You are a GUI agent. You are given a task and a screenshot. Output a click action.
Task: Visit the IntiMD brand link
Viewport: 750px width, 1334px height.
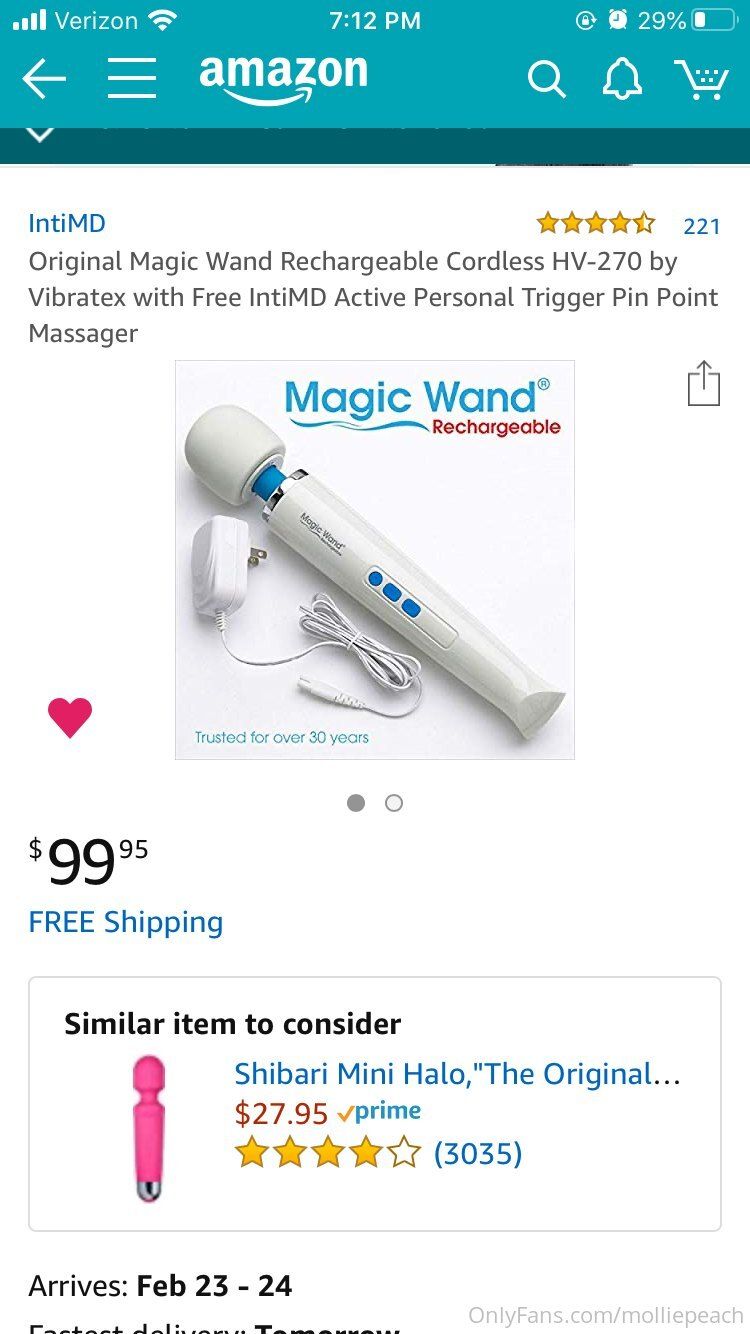point(67,223)
